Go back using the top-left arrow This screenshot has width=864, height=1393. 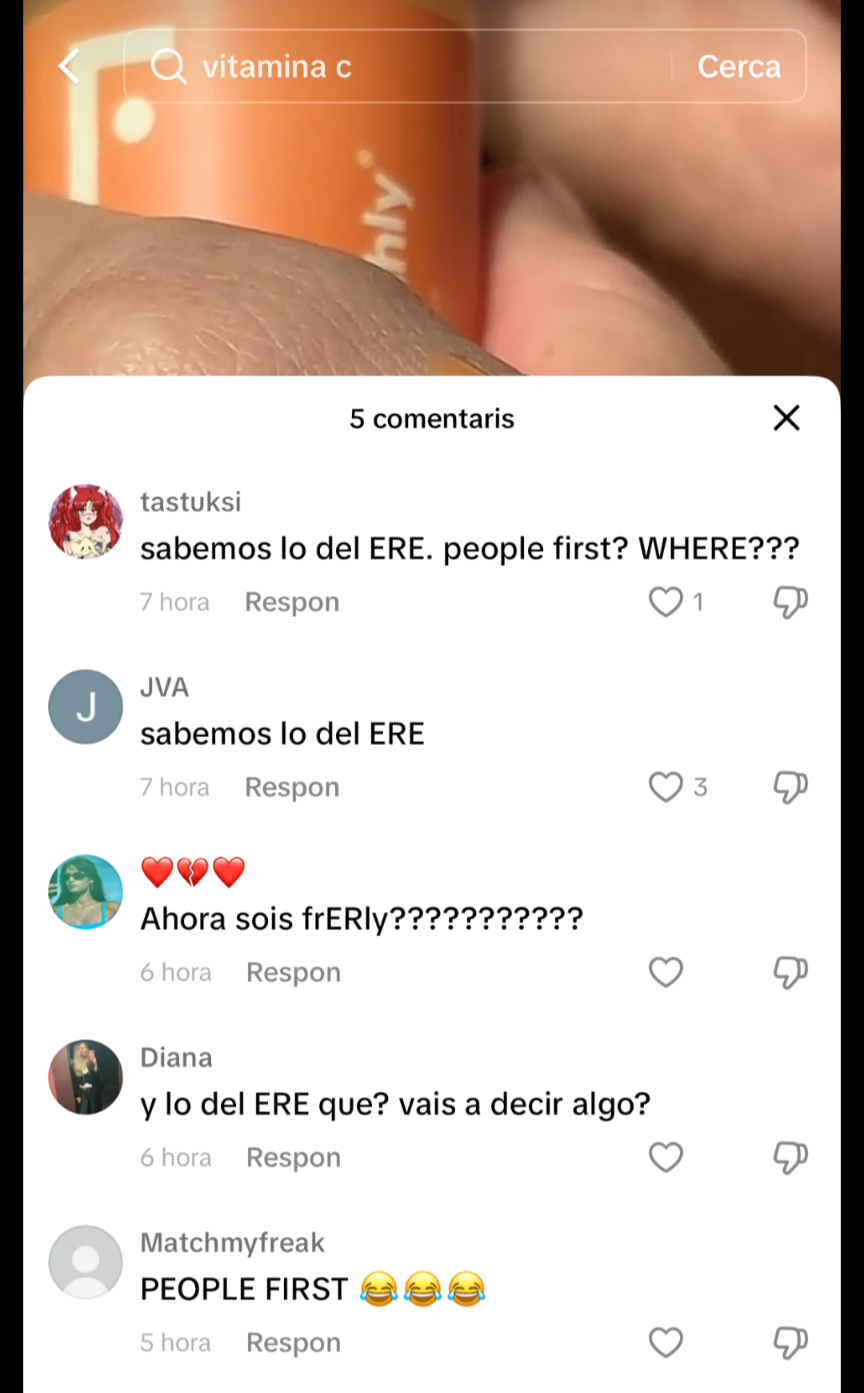tap(68, 66)
